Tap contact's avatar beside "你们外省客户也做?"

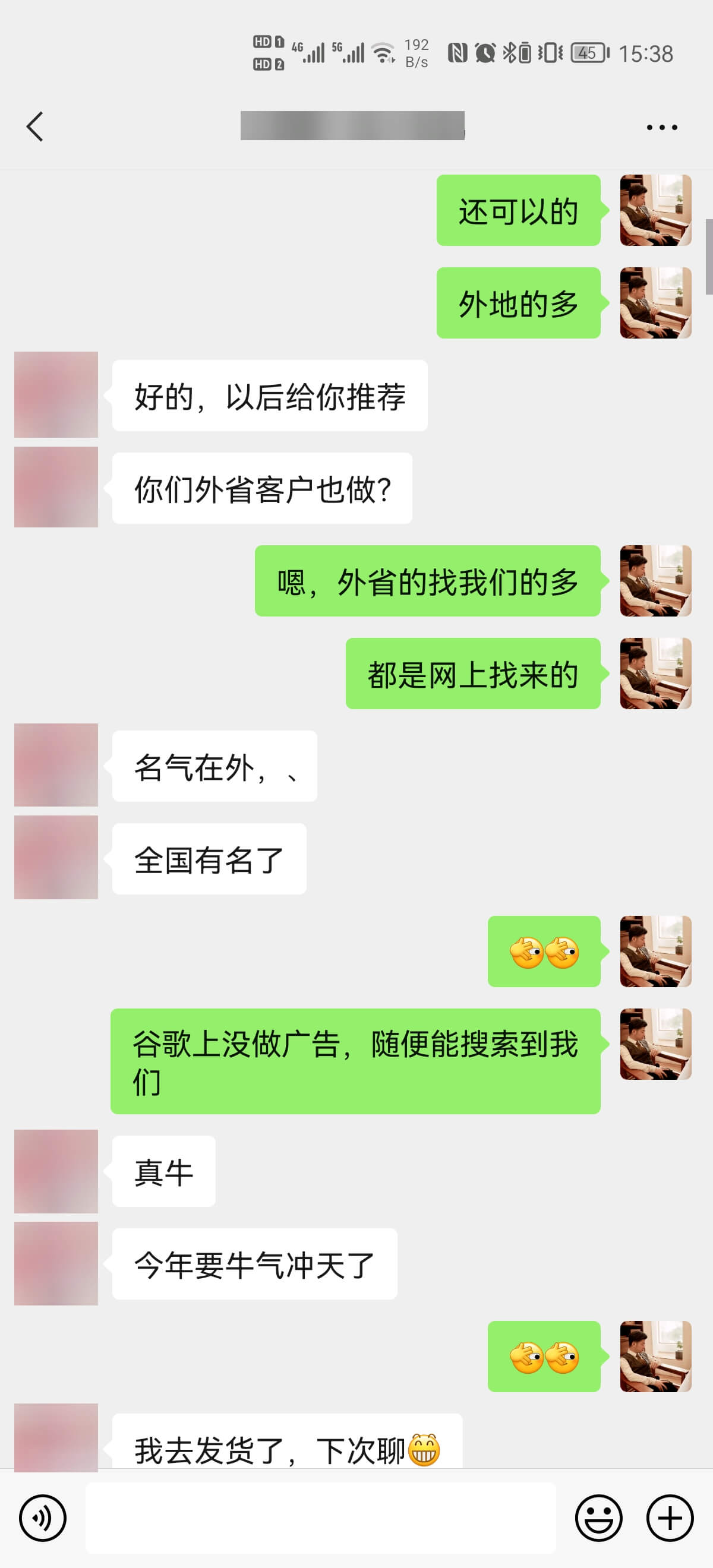pos(56,487)
